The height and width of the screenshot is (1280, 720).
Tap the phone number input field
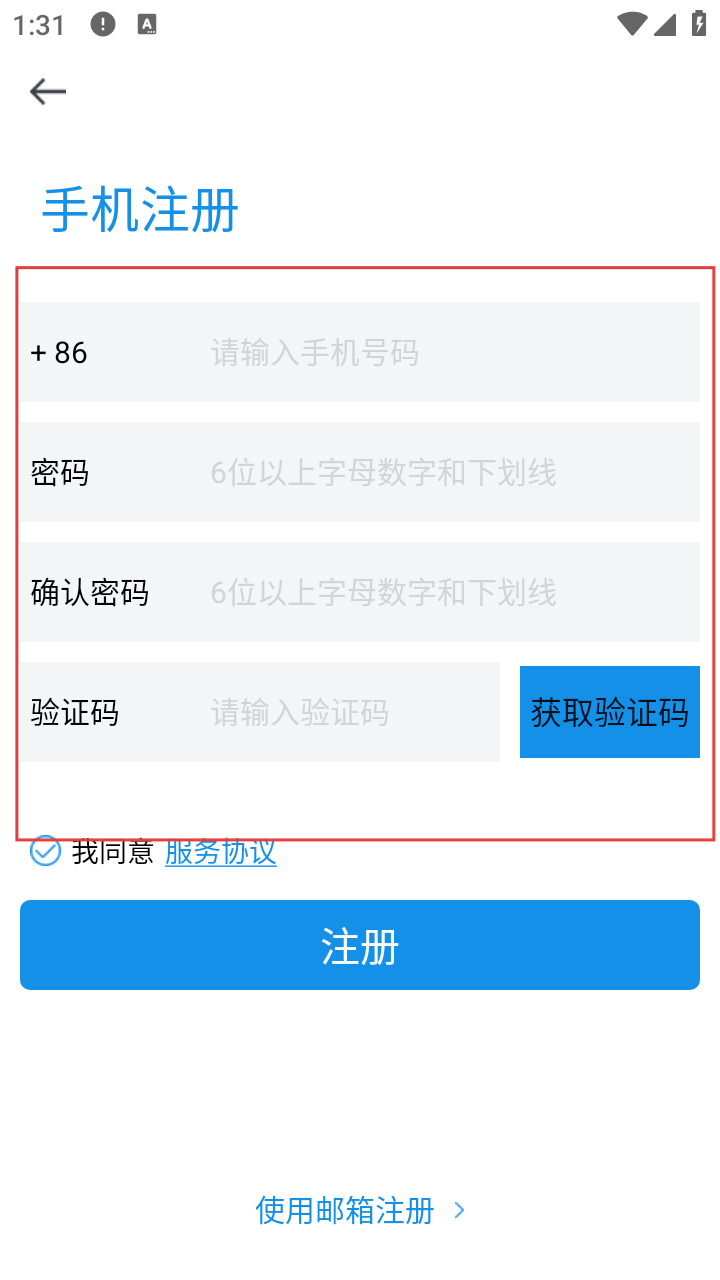[450, 352]
